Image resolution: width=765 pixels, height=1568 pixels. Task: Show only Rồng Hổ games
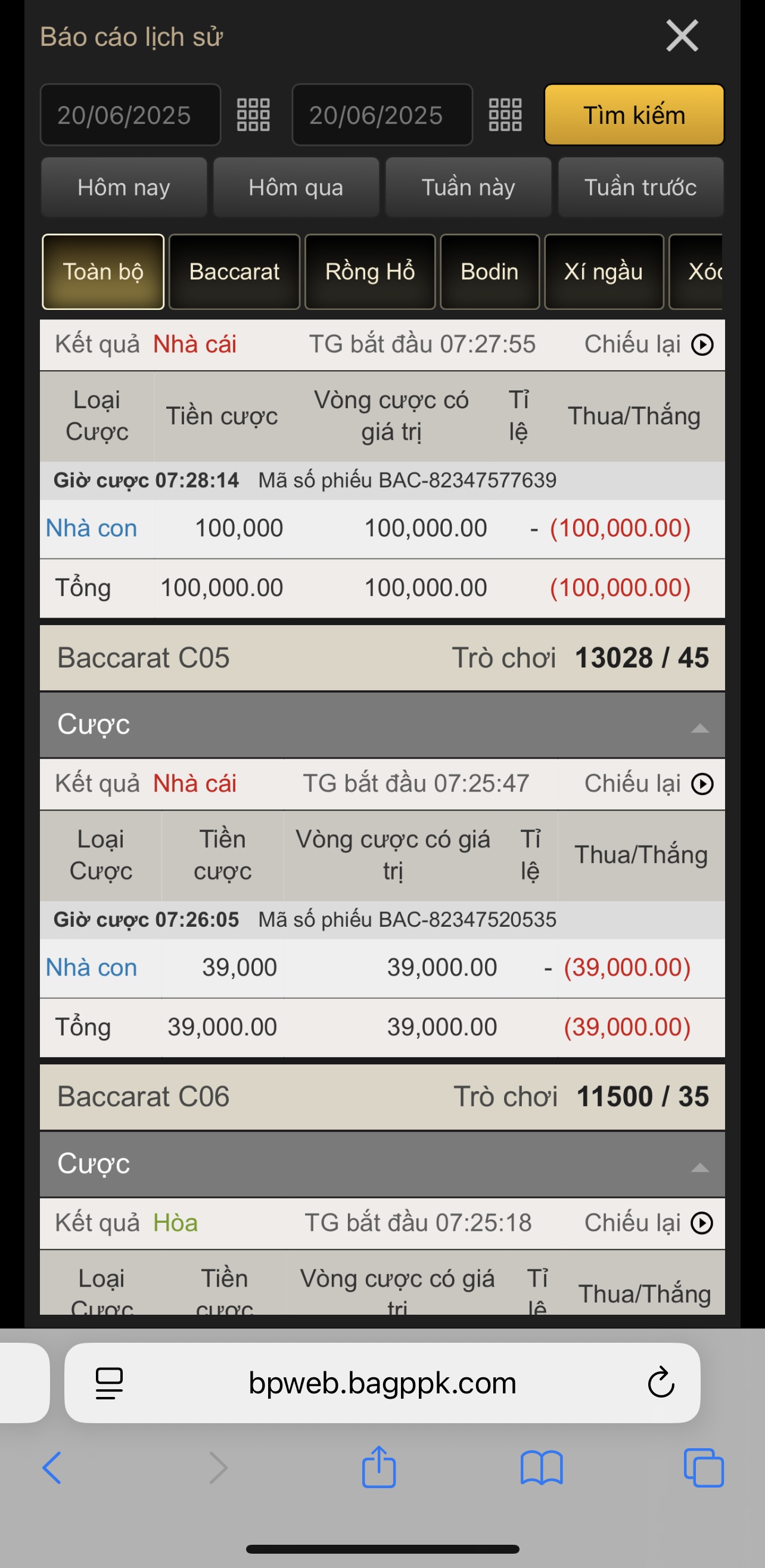pyautogui.click(x=369, y=272)
